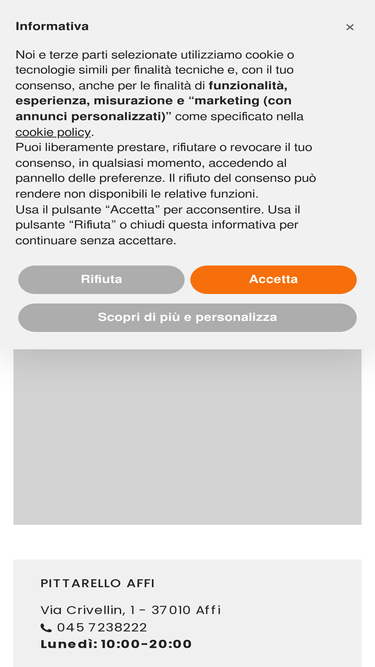Tap Rifiuta to decline cookies
This screenshot has width=375, height=667.
click(x=101, y=279)
